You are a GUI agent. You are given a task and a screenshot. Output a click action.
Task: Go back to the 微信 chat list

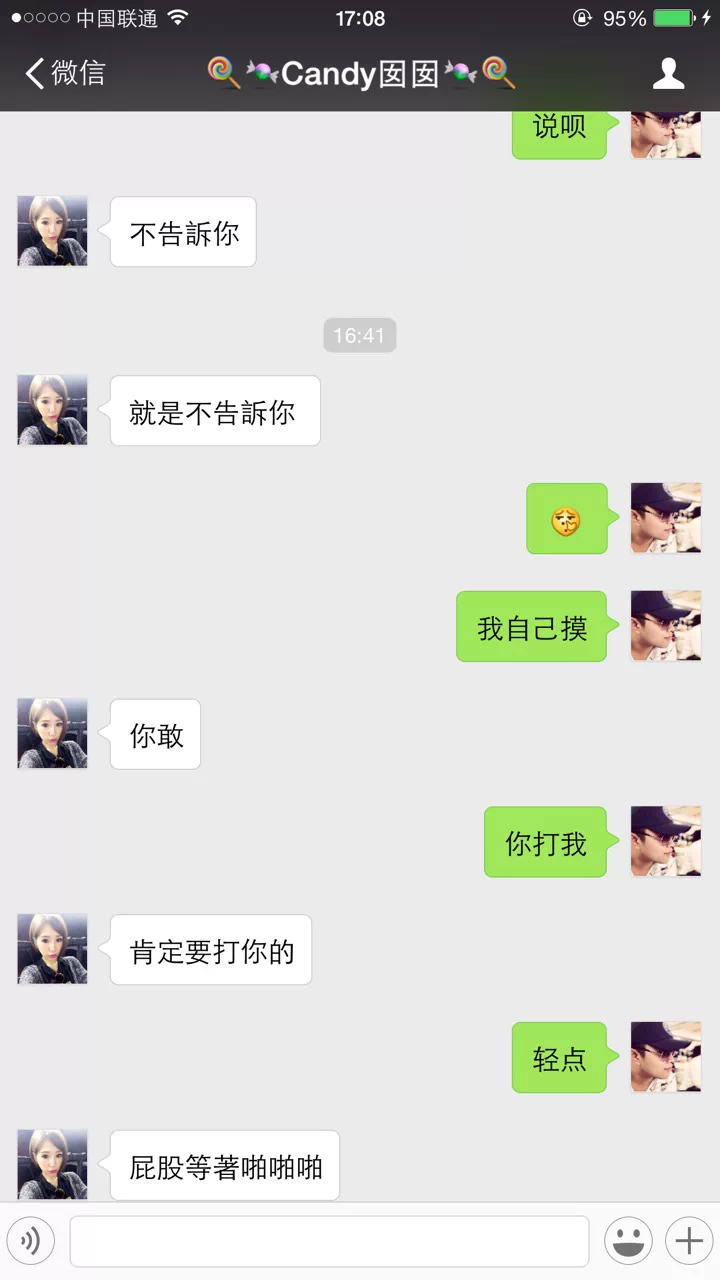64,73
